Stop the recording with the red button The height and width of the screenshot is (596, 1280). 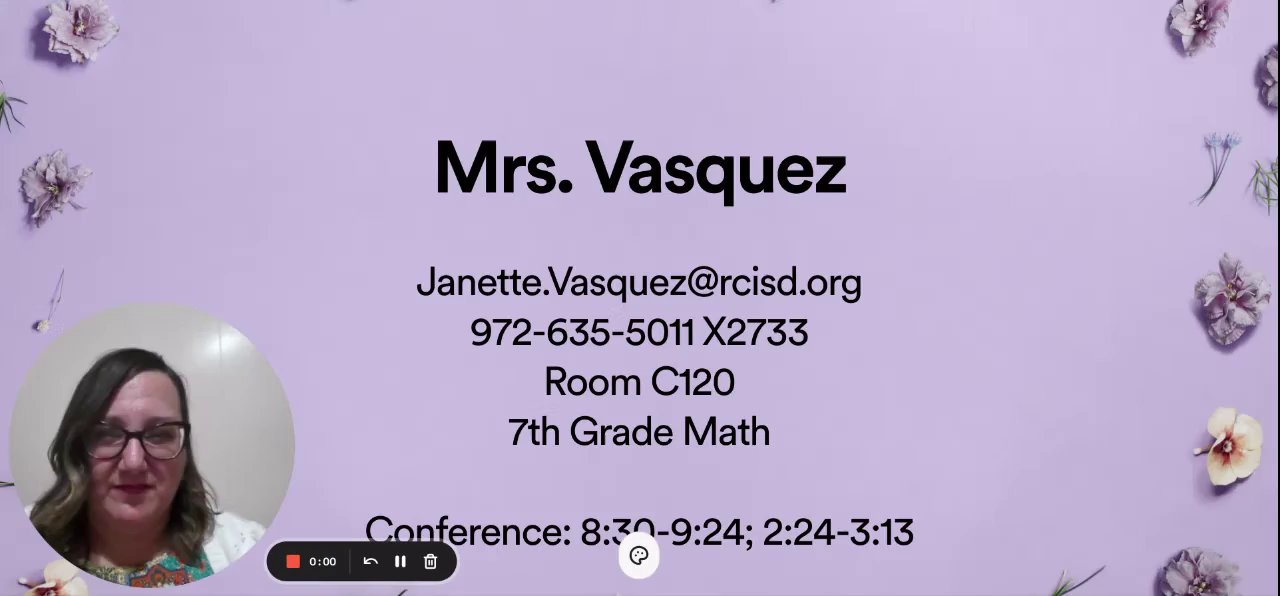pos(293,562)
